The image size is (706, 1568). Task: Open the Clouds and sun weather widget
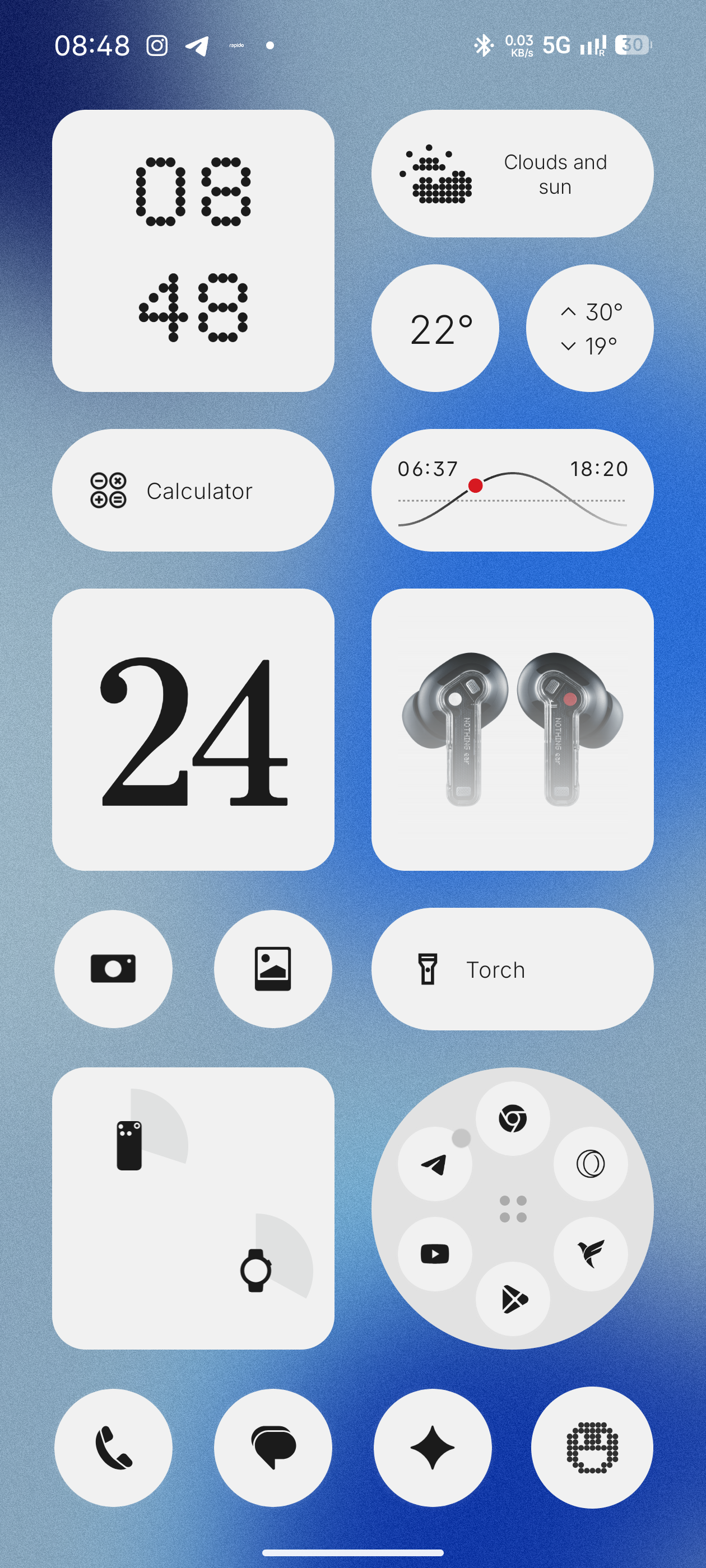(x=512, y=174)
